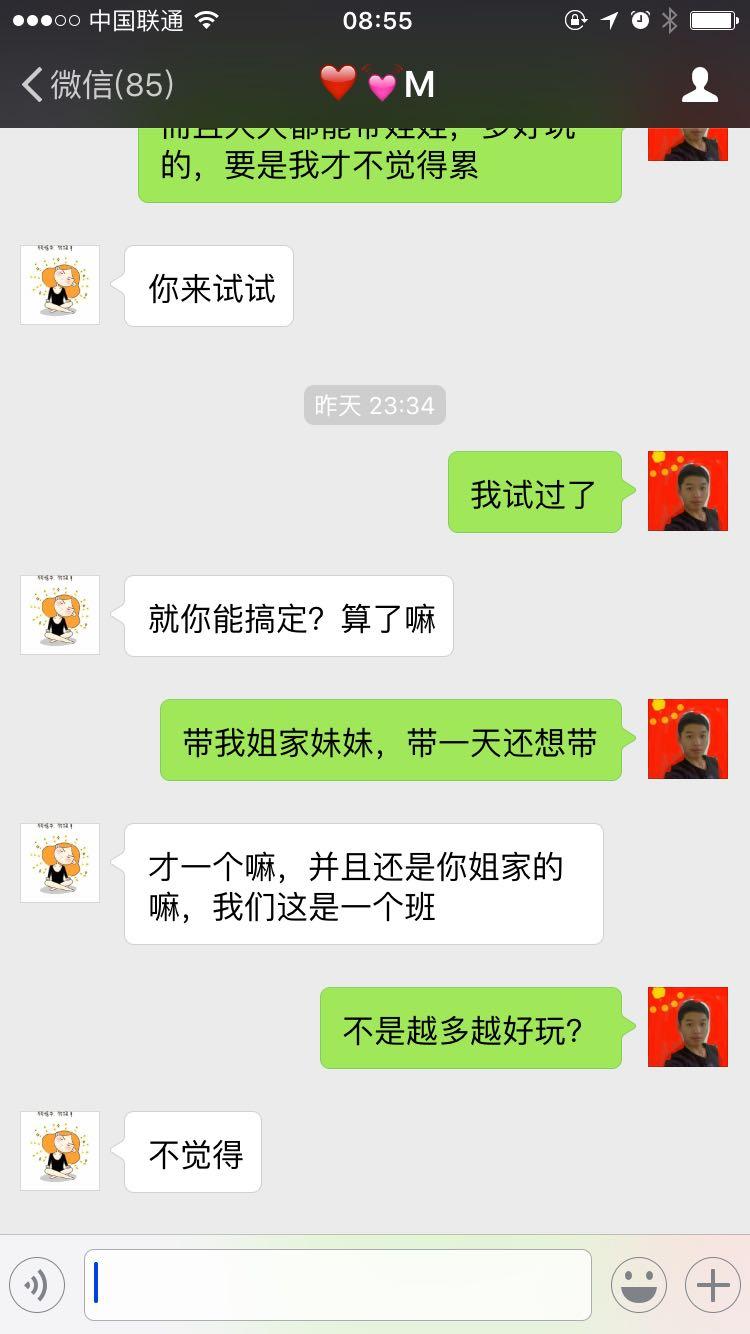
Task: Open the contact's avatar next to 你来试试
Action: 60,285
